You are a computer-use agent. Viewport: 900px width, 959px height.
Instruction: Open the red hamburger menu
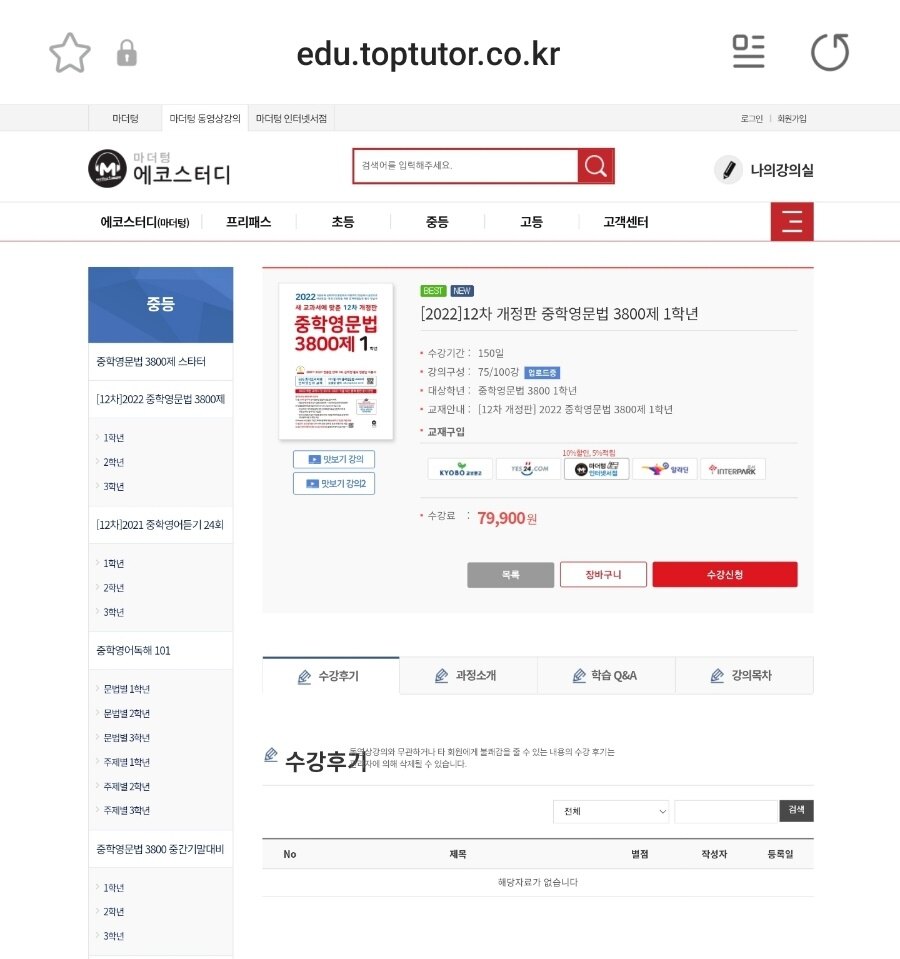tap(792, 222)
